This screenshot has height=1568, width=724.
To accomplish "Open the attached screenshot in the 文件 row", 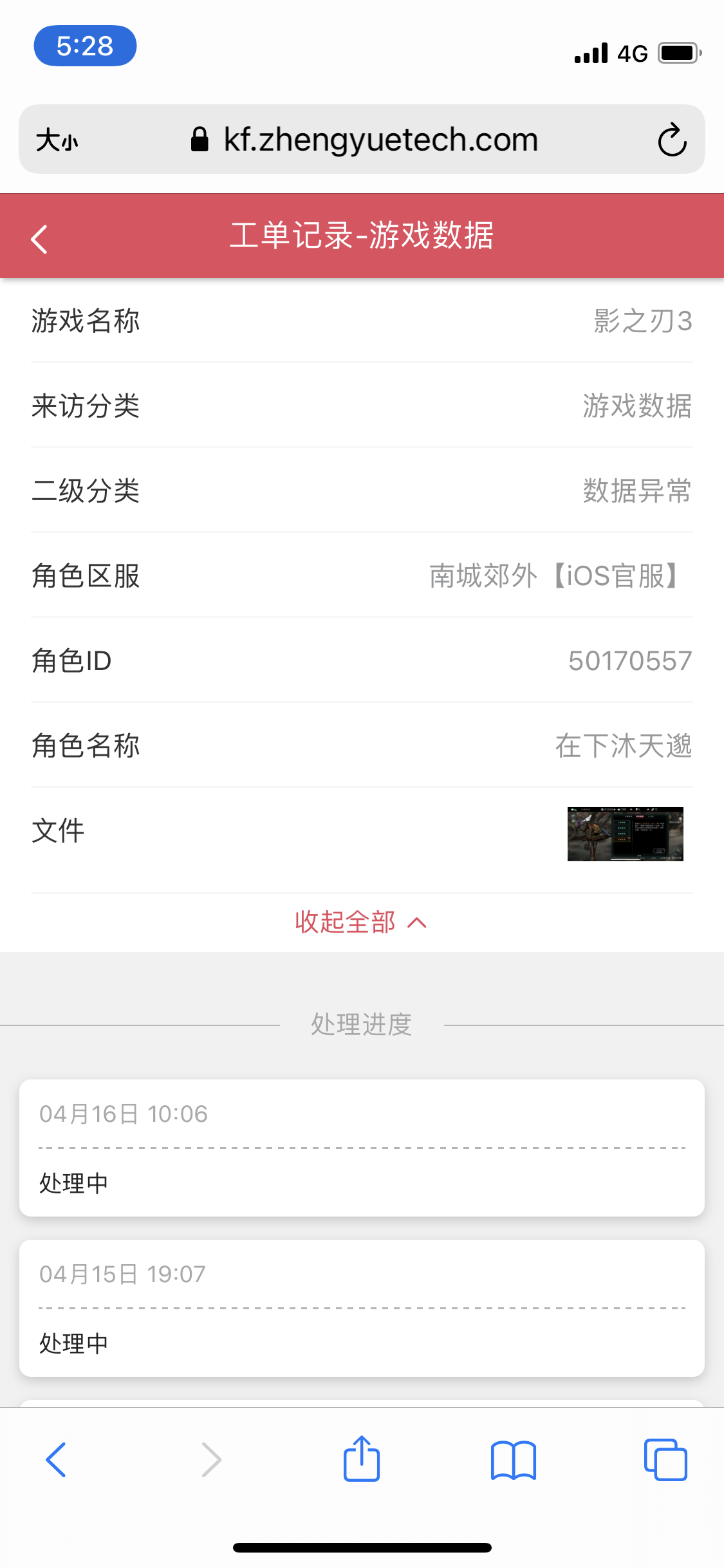I will (625, 834).
